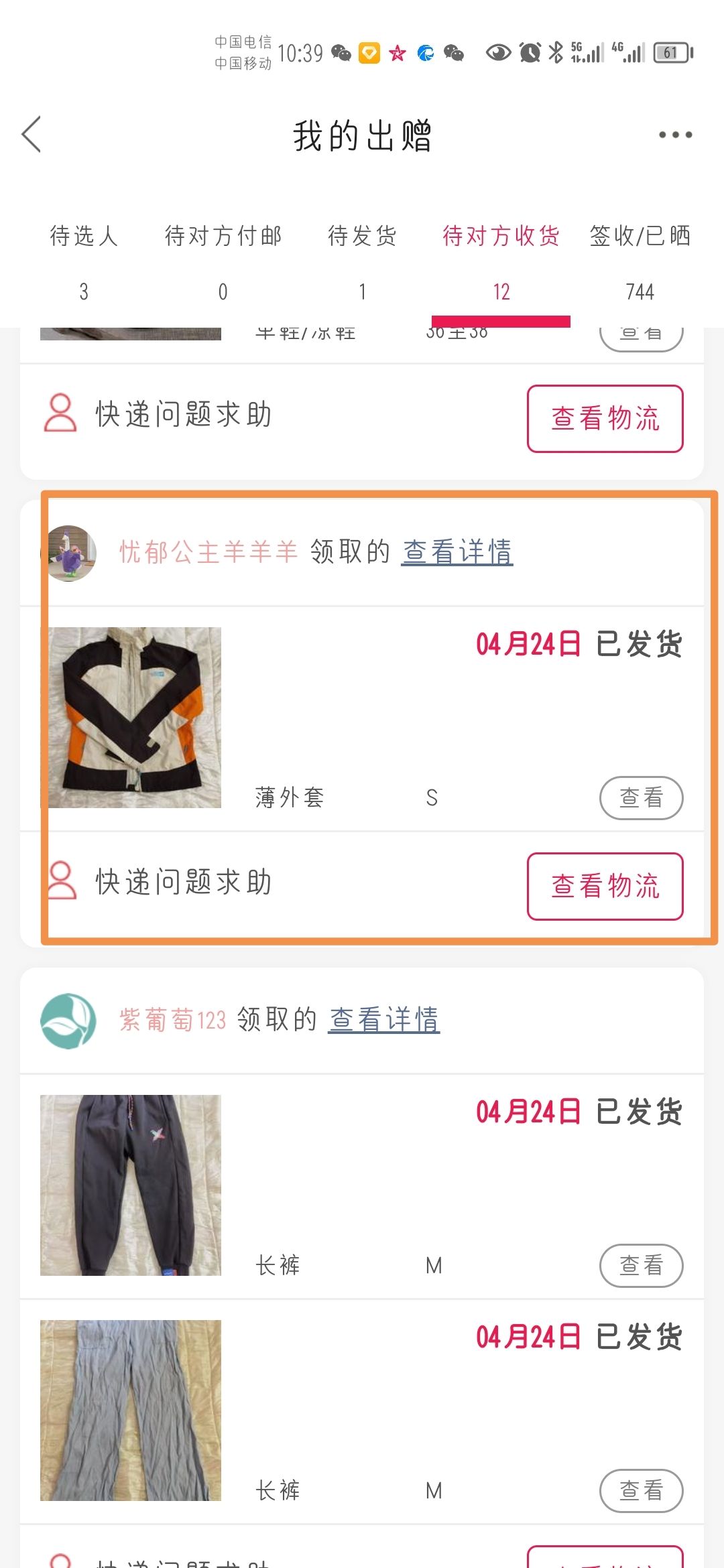
Task: Open the grey 长裤 pants photo
Action: tap(131, 1410)
